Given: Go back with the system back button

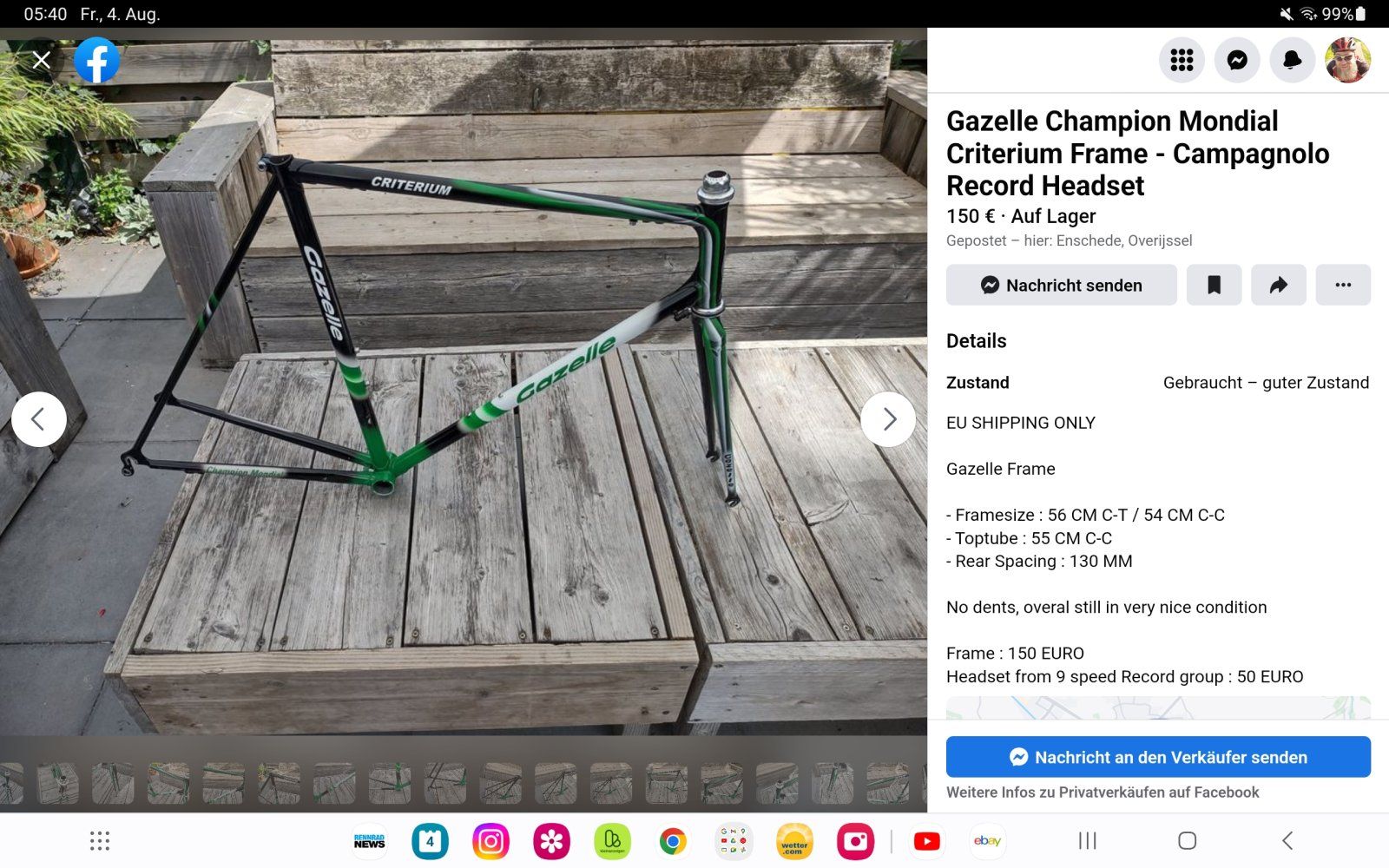Looking at the screenshot, I should (1287, 840).
